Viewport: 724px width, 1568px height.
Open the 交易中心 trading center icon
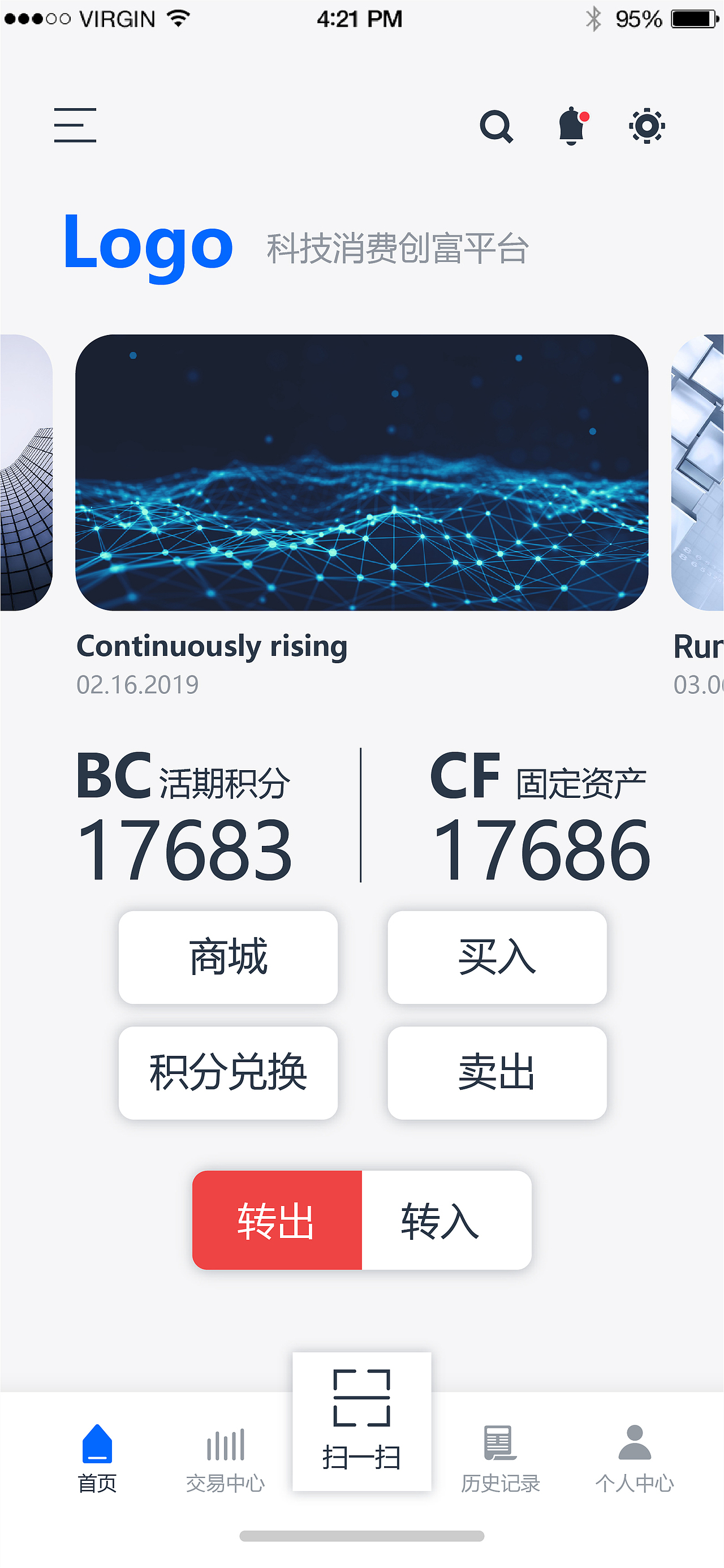pyautogui.click(x=225, y=1455)
